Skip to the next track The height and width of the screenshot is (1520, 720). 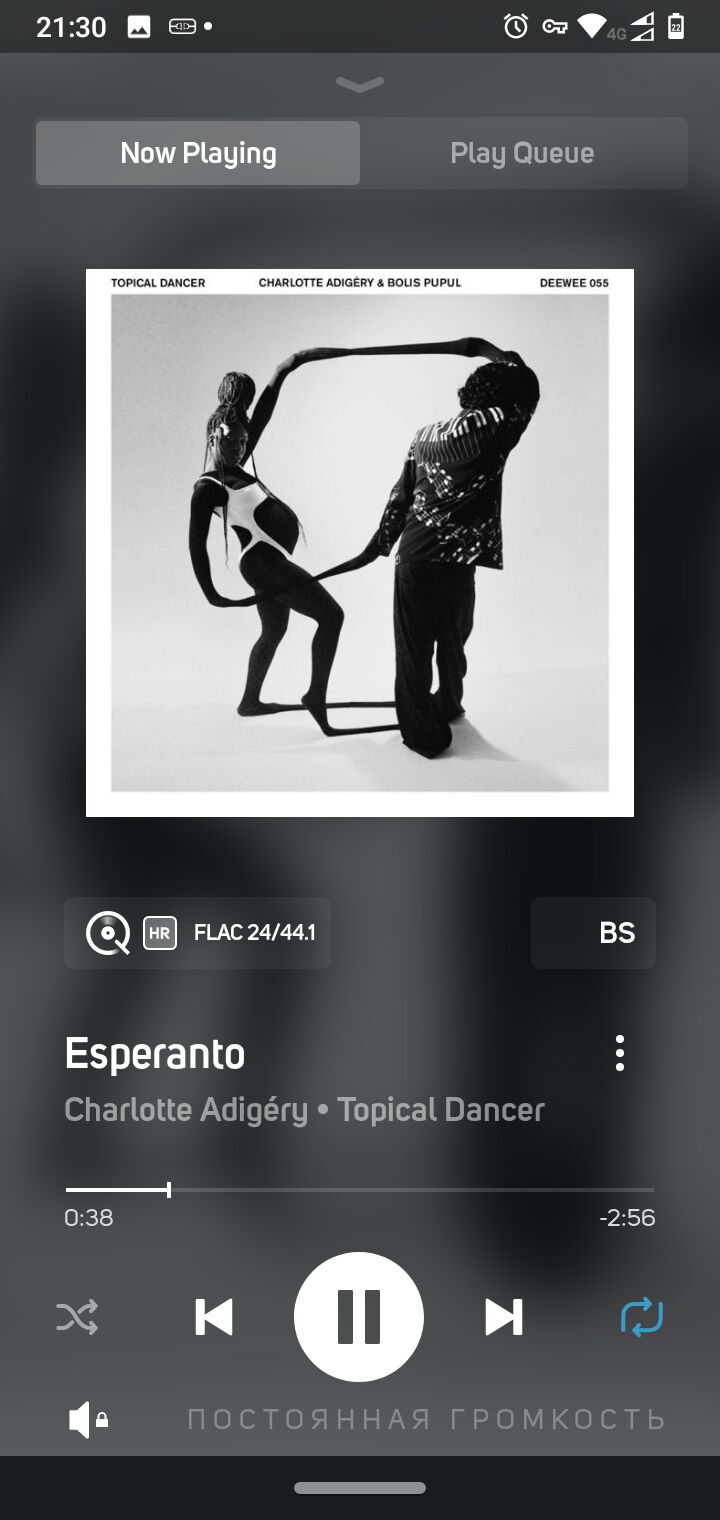coord(503,1317)
